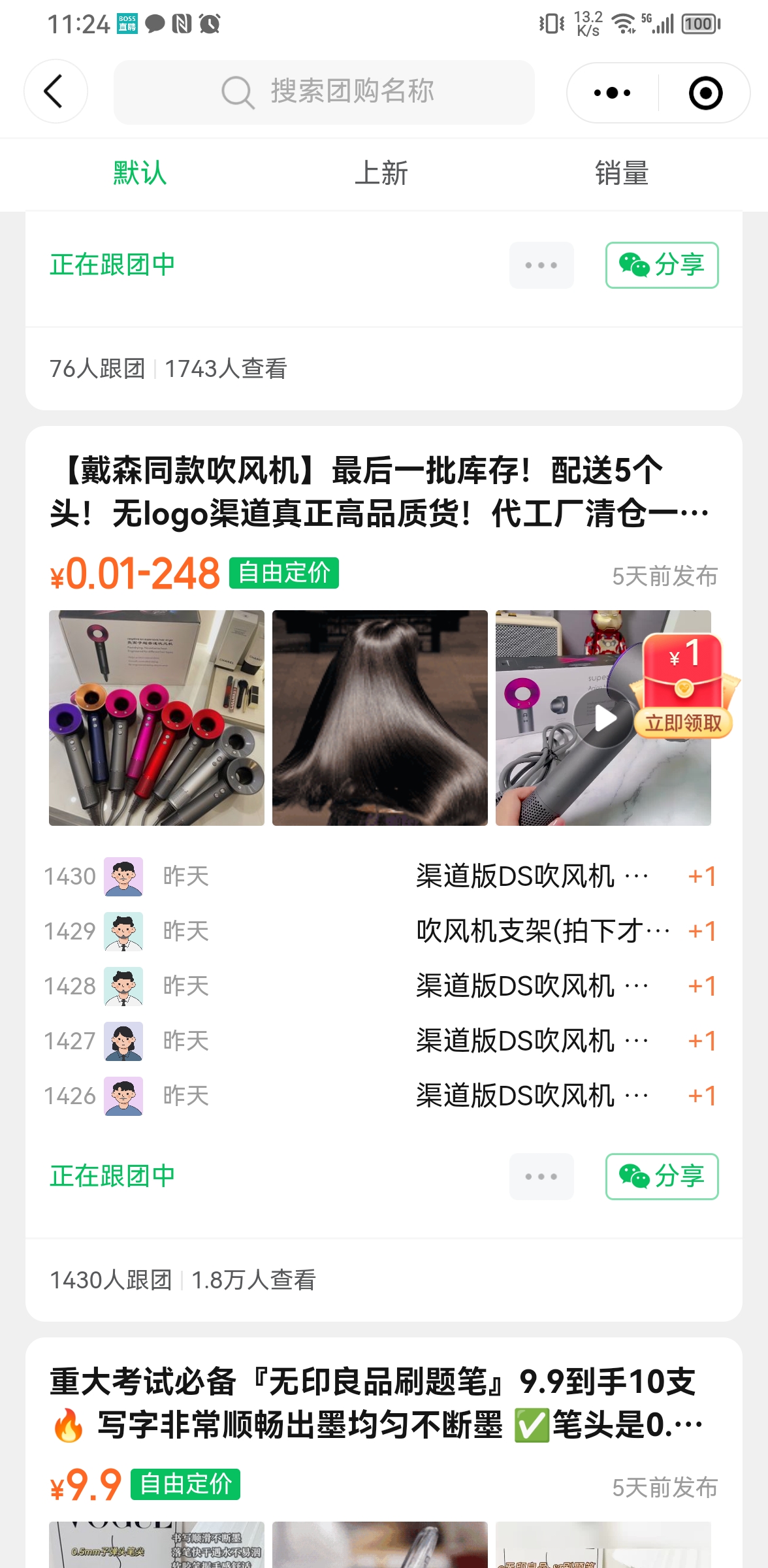The image size is (768, 1568).
Task: Close the mini program with the circle icon
Action: (x=705, y=93)
